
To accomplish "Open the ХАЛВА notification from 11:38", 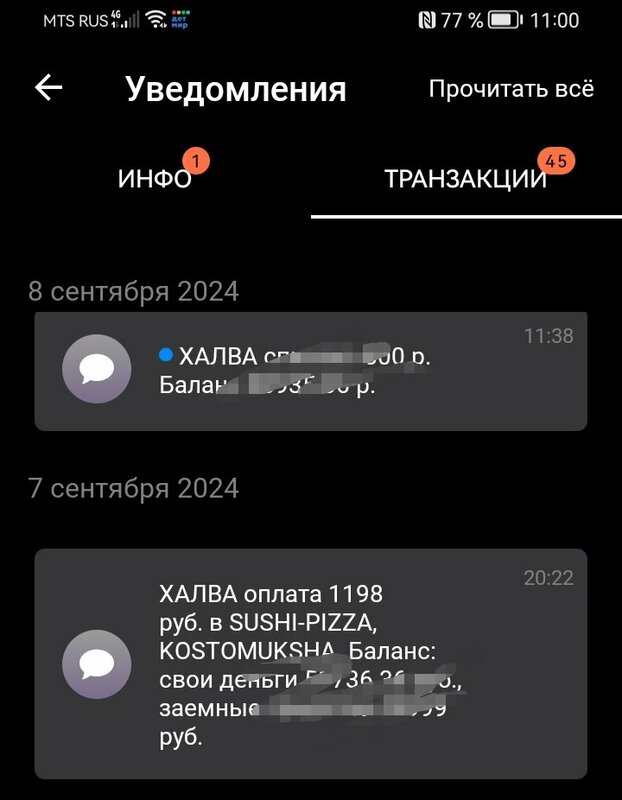I will pyautogui.click(x=310, y=370).
